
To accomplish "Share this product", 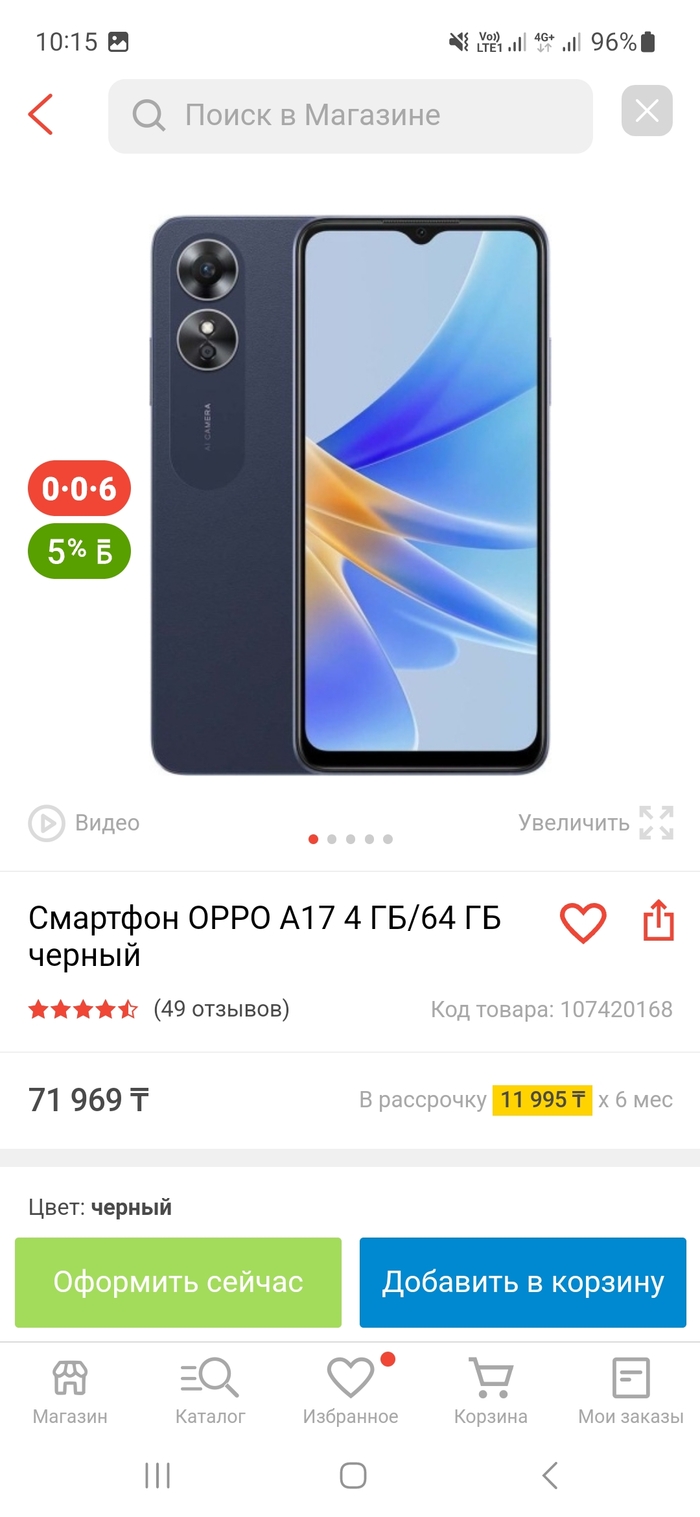I will 658,920.
